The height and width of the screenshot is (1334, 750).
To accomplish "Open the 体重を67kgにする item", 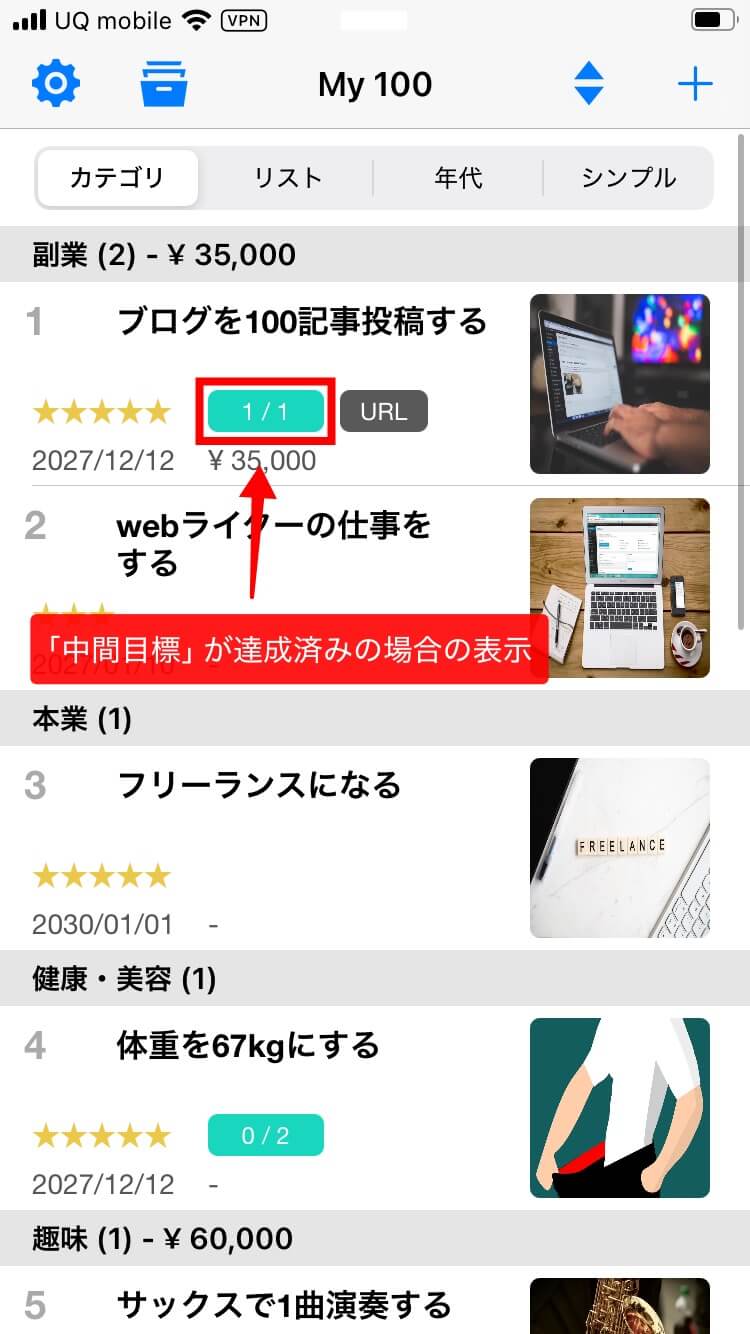I will (x=249, y=1046).
